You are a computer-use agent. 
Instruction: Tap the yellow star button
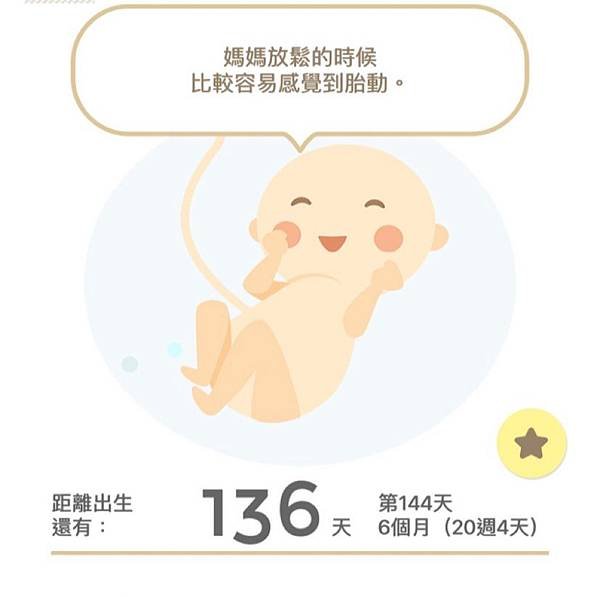pos(532,444)
